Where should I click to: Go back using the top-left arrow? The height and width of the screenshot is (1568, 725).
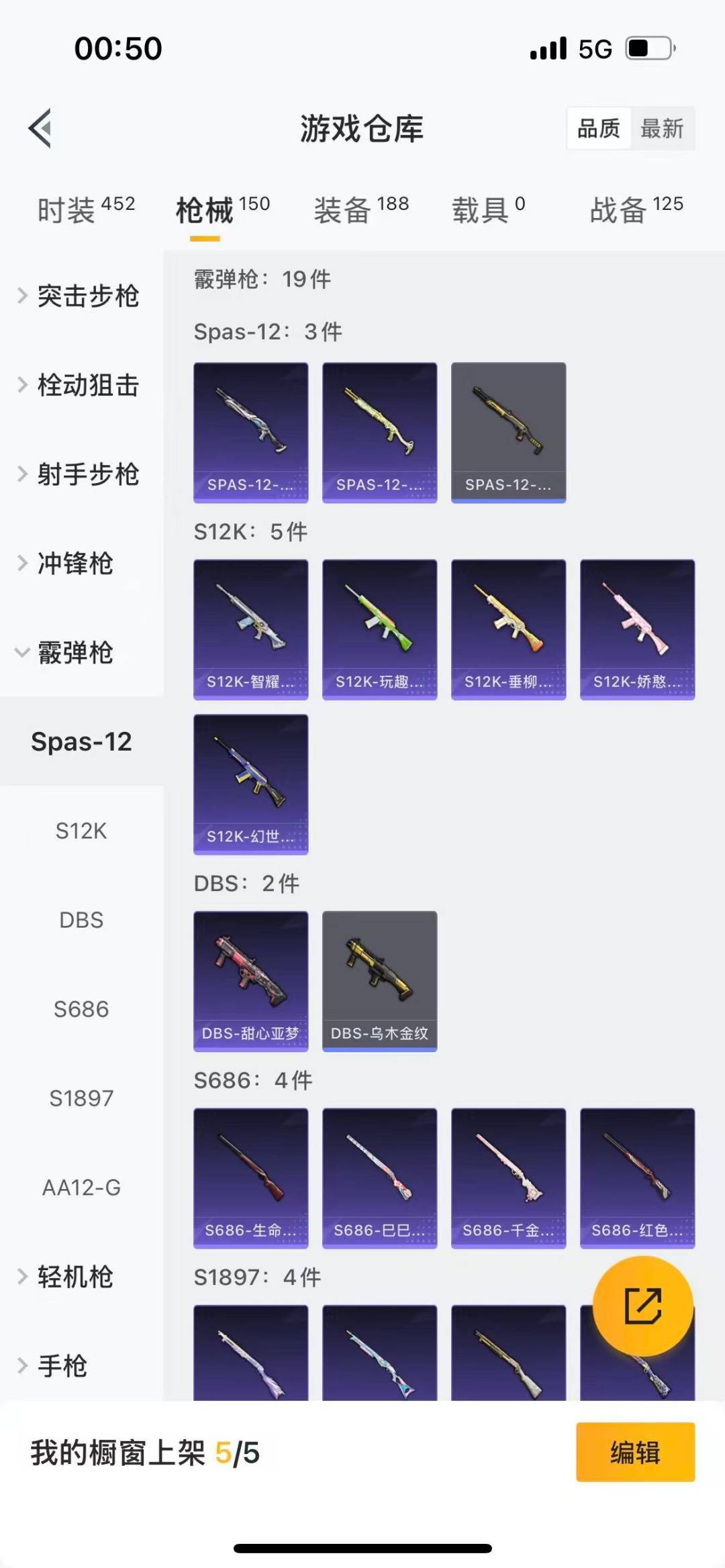coord(40,127)
